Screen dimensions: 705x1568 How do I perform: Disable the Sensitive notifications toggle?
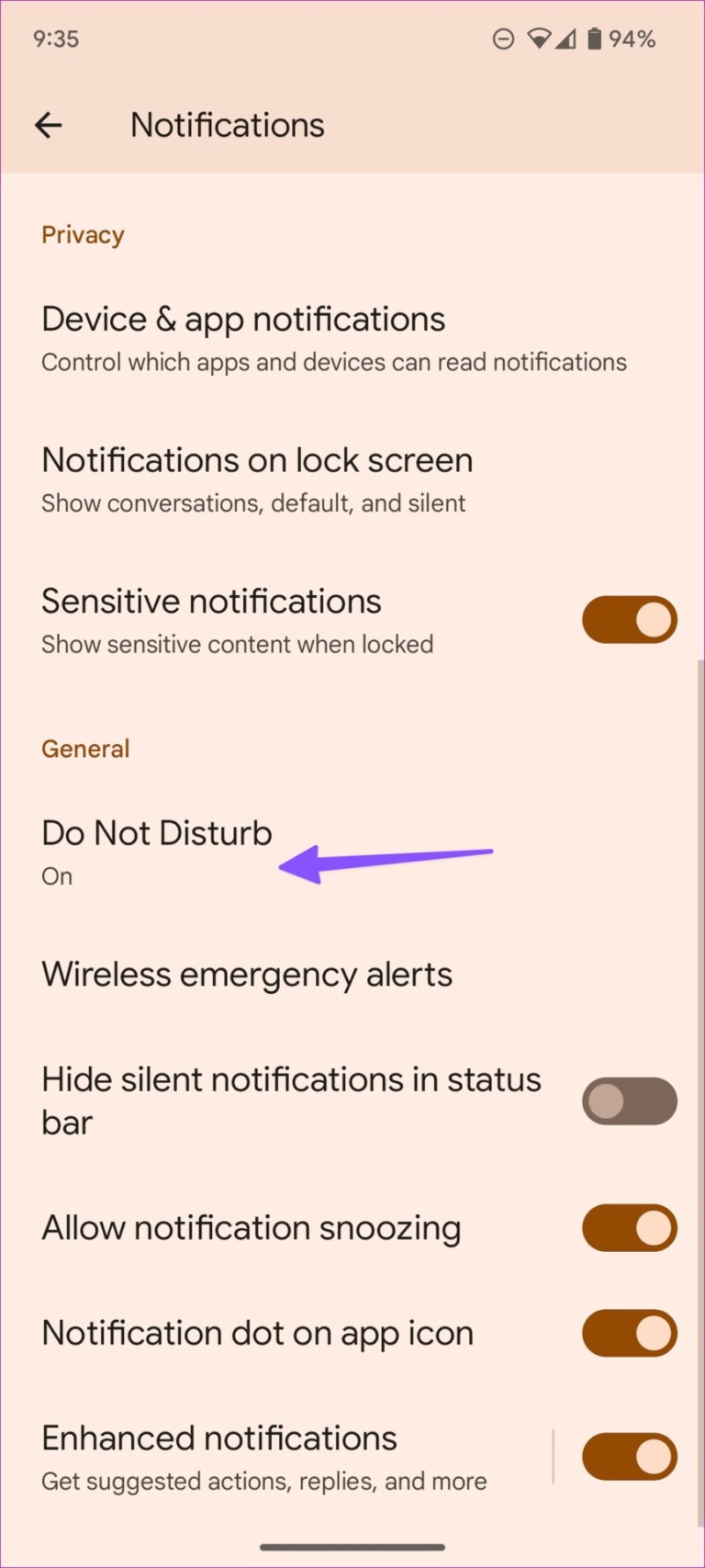click(x=629, y=619)
